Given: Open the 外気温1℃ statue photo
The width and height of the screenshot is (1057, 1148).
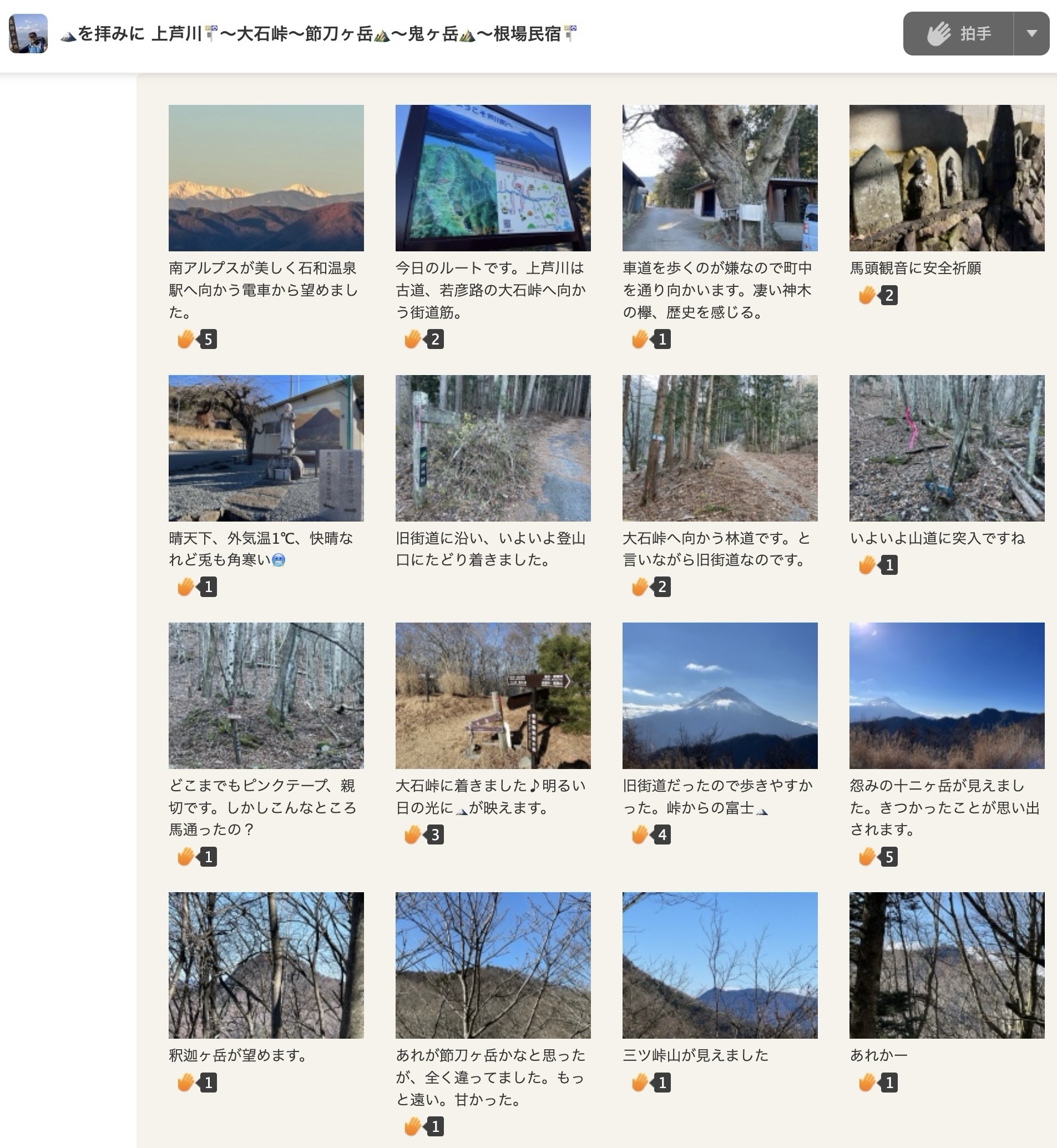Looking at the screenshot, I should pyautogui.click(x=266, y=448).
